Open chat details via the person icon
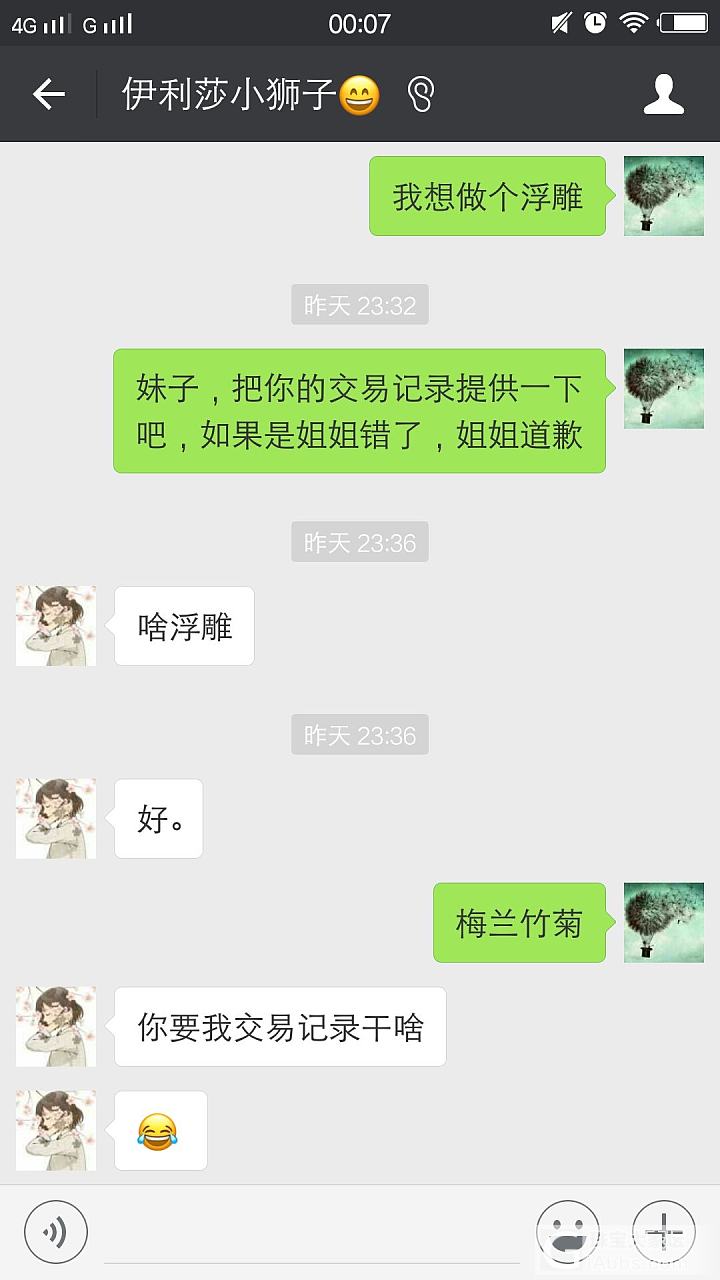 click(x=663, y=94)
